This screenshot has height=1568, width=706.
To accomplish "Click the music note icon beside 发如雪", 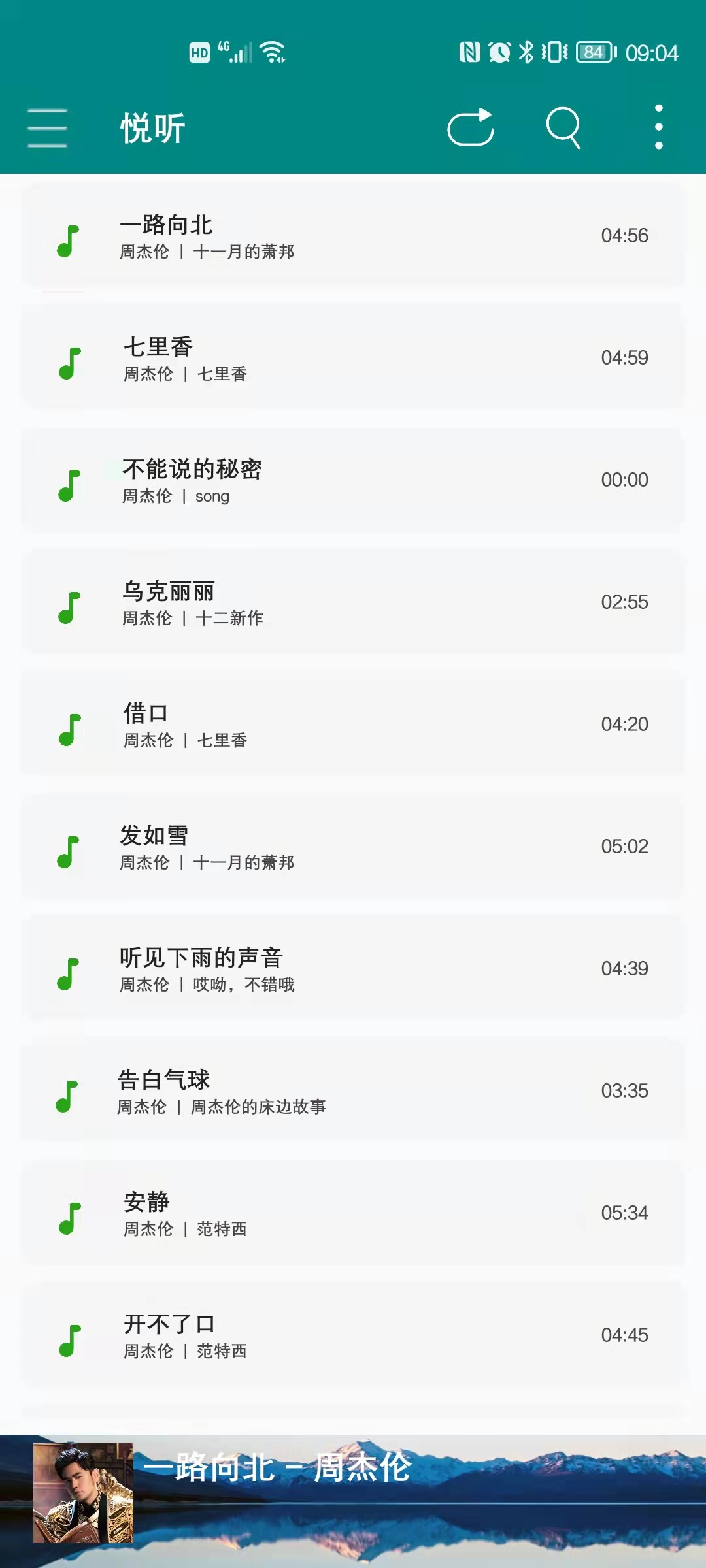I will coord(69,849).
